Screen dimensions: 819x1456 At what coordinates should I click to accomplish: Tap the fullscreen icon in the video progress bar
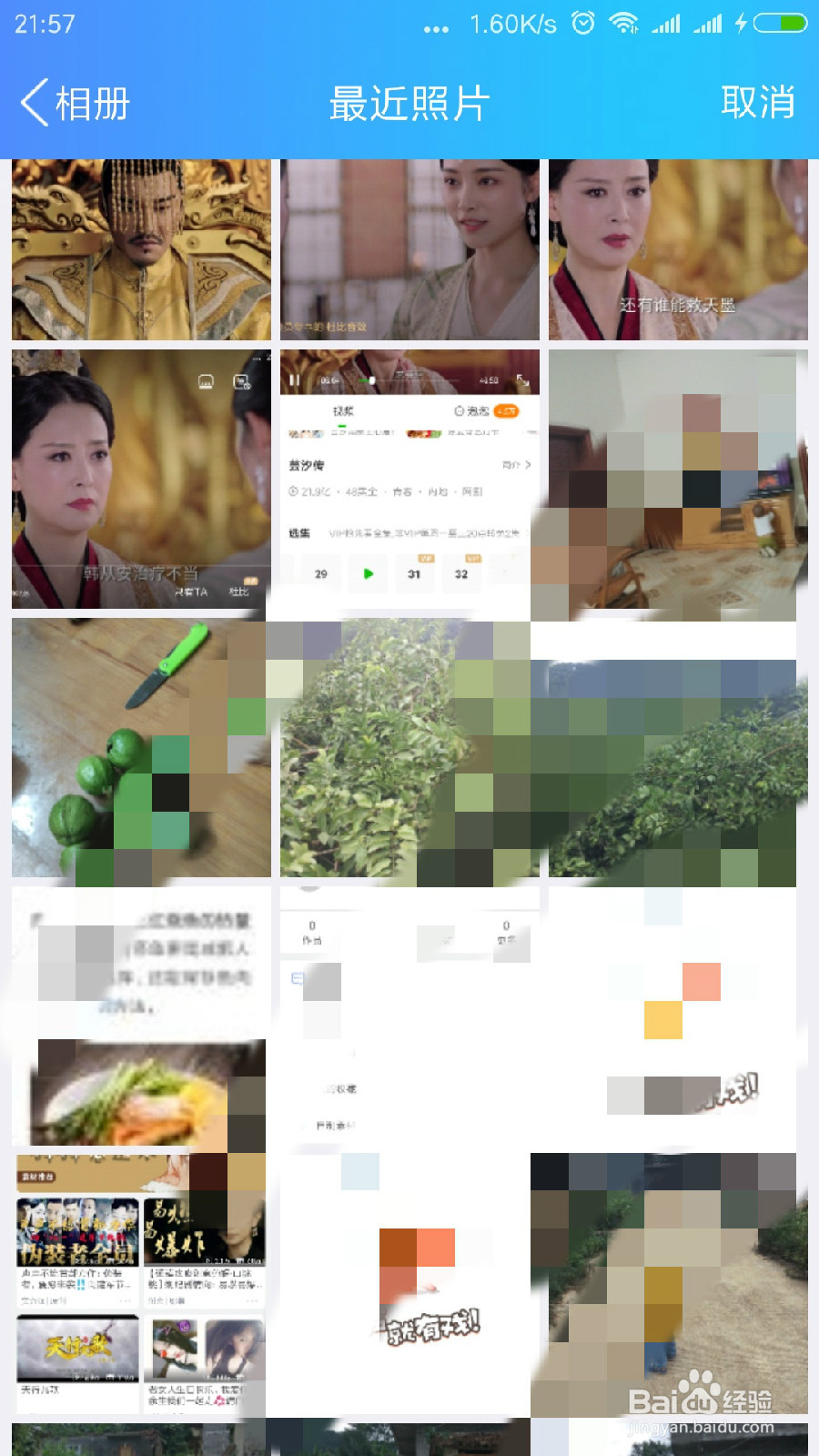pyautogui.click(x=525, y=380)
